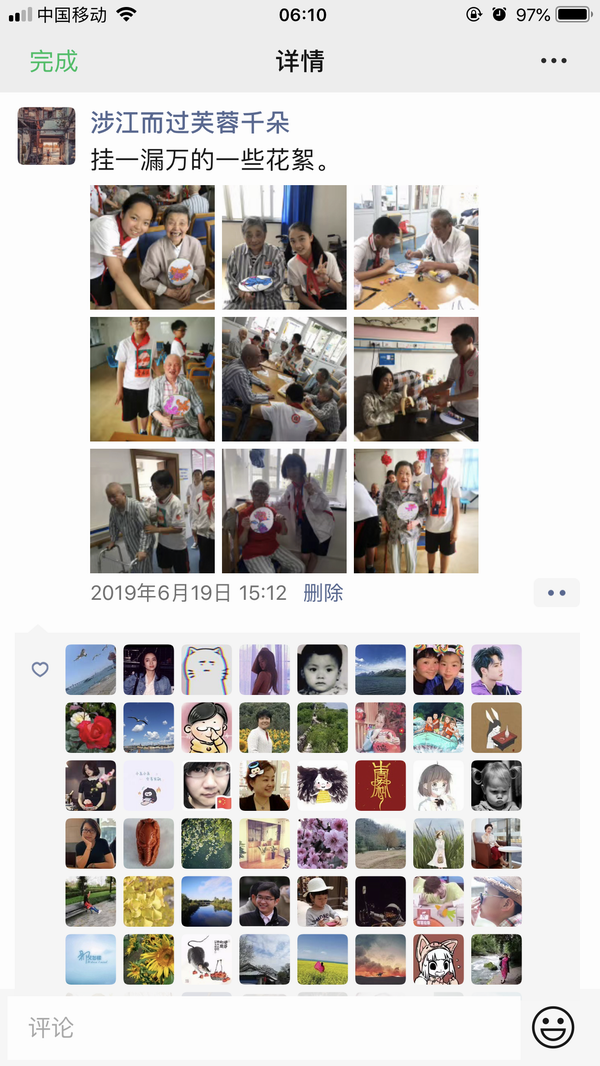
Task: Open the first photo in the post grid
Action: (x=152, y=247)
